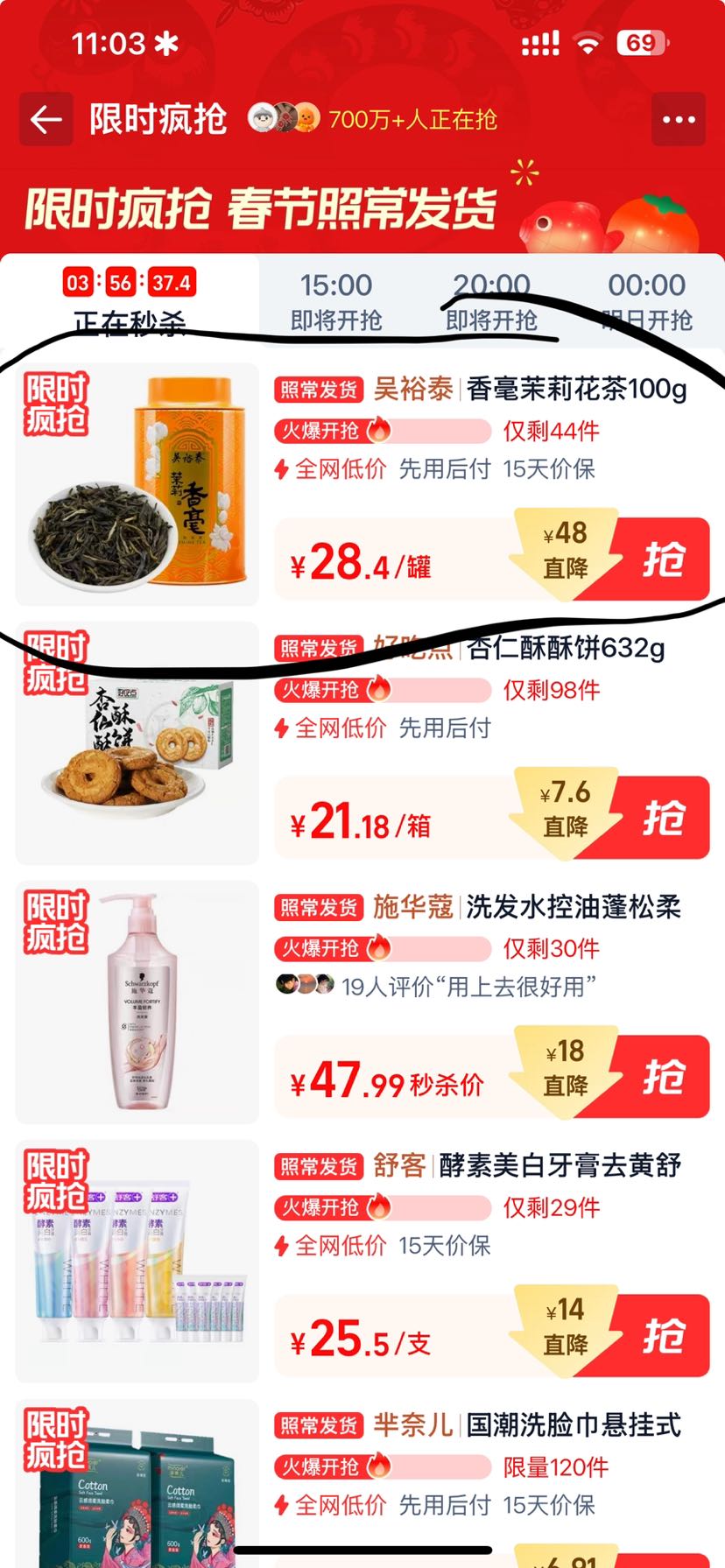Tap 抢 for 杏仁酥酥饼632g
Screen dimensions: 725x1568
click(663, 818)
